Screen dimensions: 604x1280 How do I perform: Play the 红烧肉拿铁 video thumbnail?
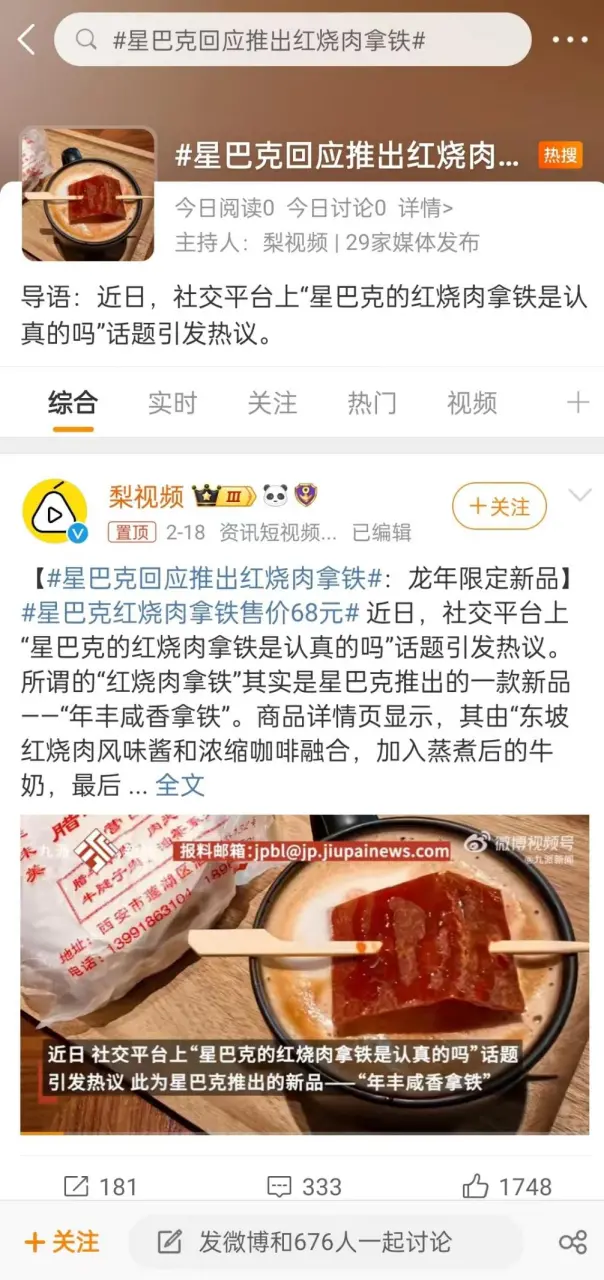pos(304,974)
